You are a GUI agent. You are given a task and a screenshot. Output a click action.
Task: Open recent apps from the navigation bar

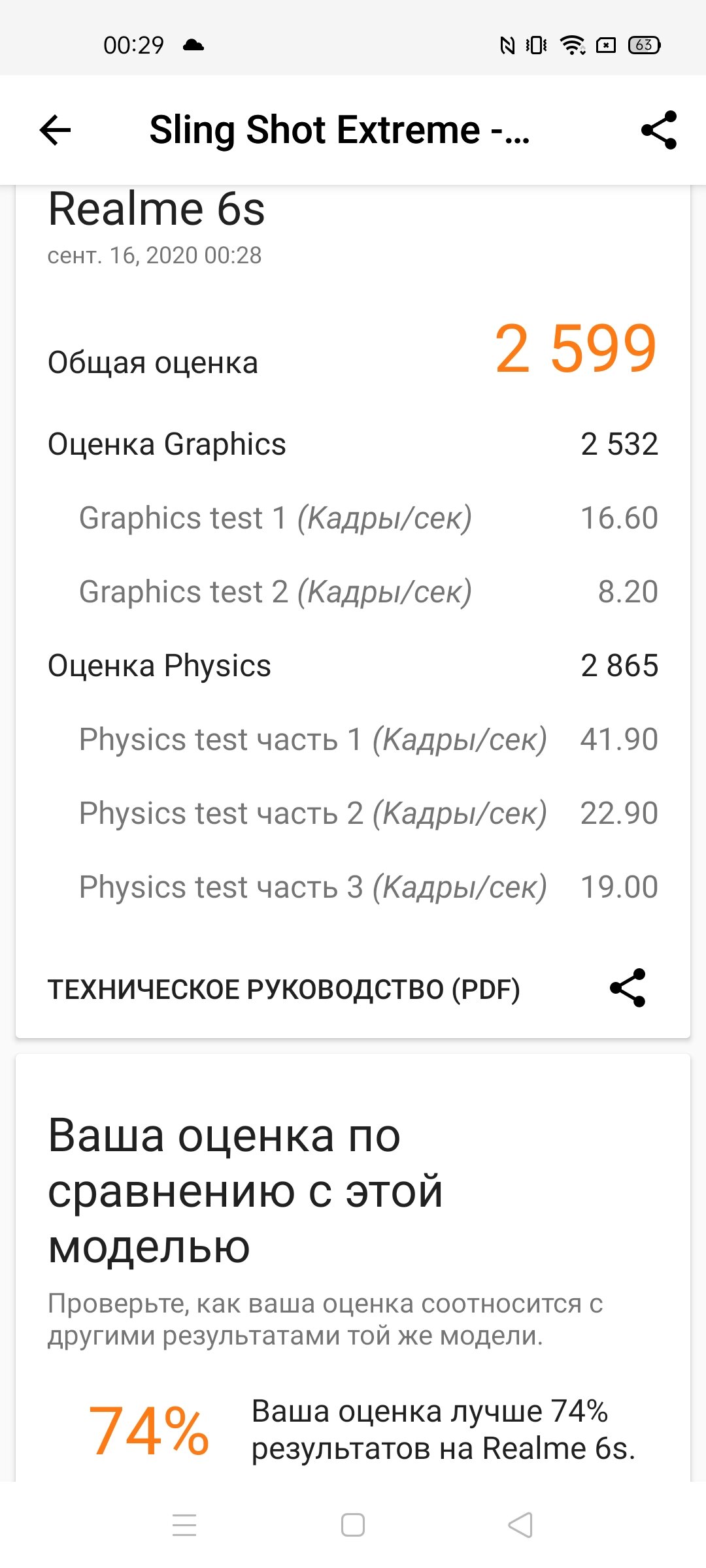(184, 1525)
